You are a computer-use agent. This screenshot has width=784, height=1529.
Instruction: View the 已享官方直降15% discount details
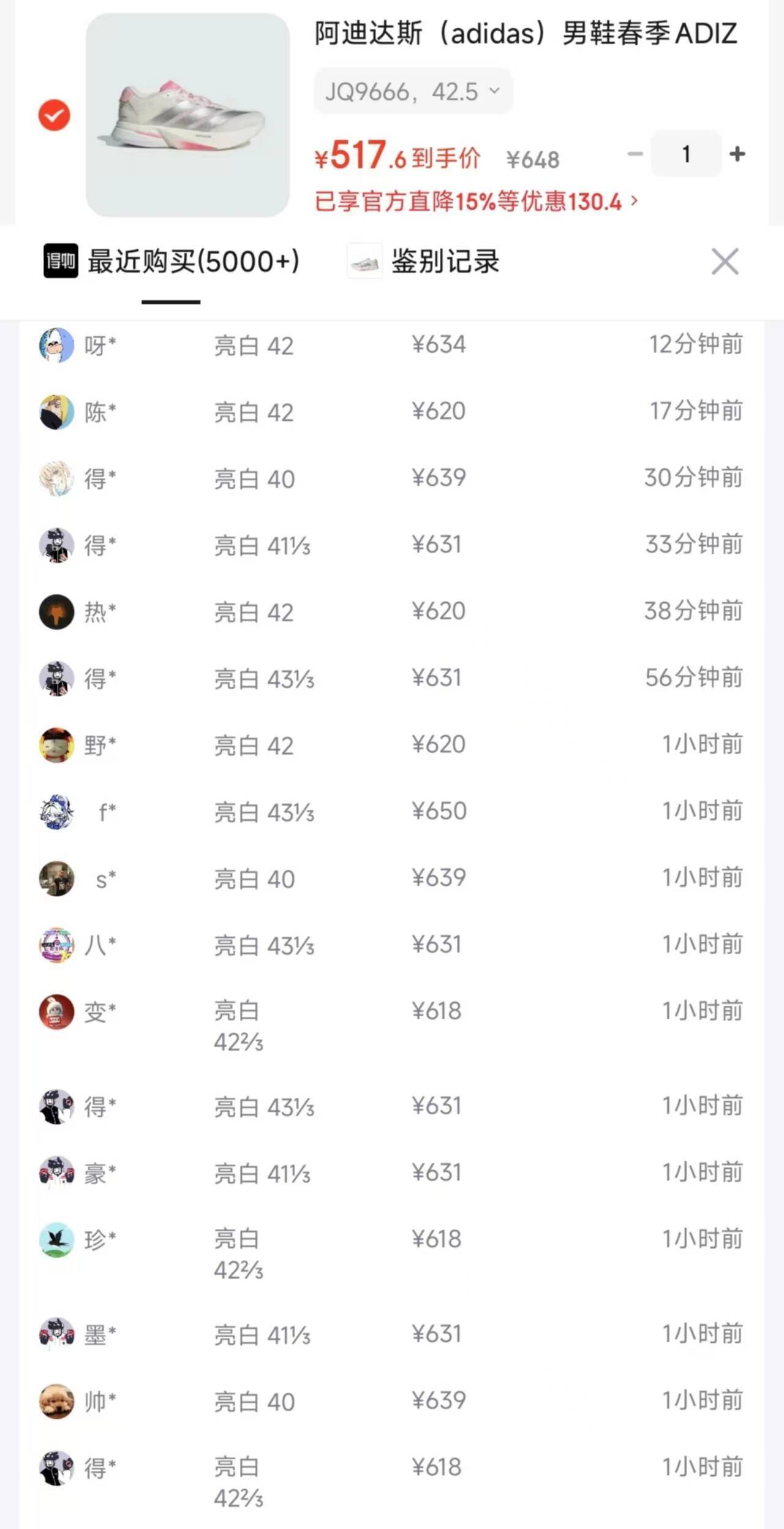(x=476, y=201)
